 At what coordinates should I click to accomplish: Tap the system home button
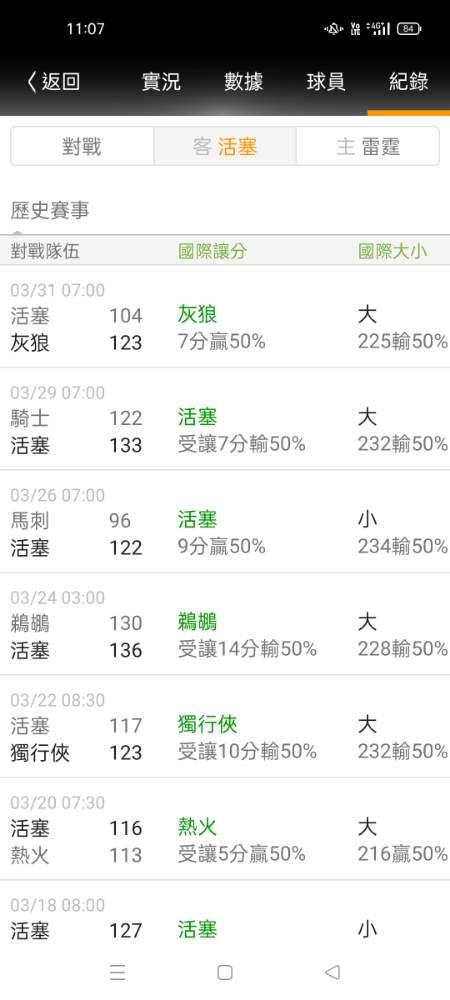pyautogui.click(x=224, y=972)
